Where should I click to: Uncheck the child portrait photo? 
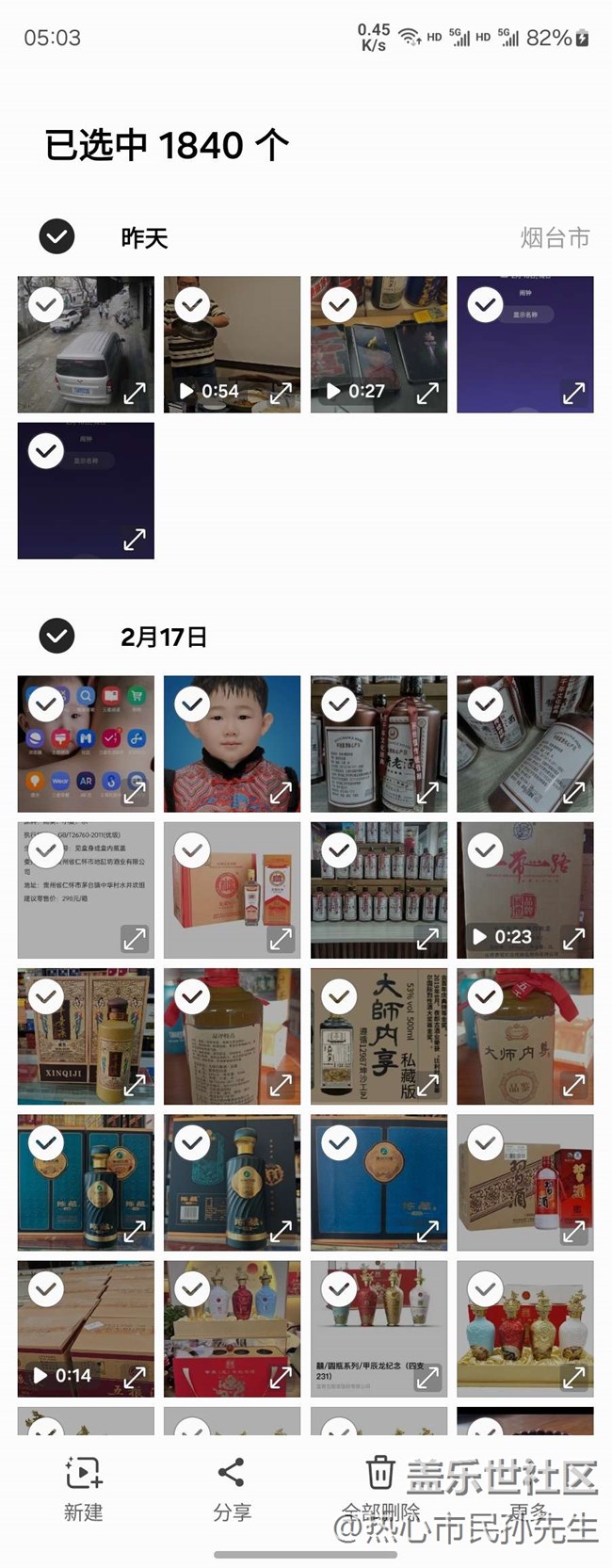point(192,703)
